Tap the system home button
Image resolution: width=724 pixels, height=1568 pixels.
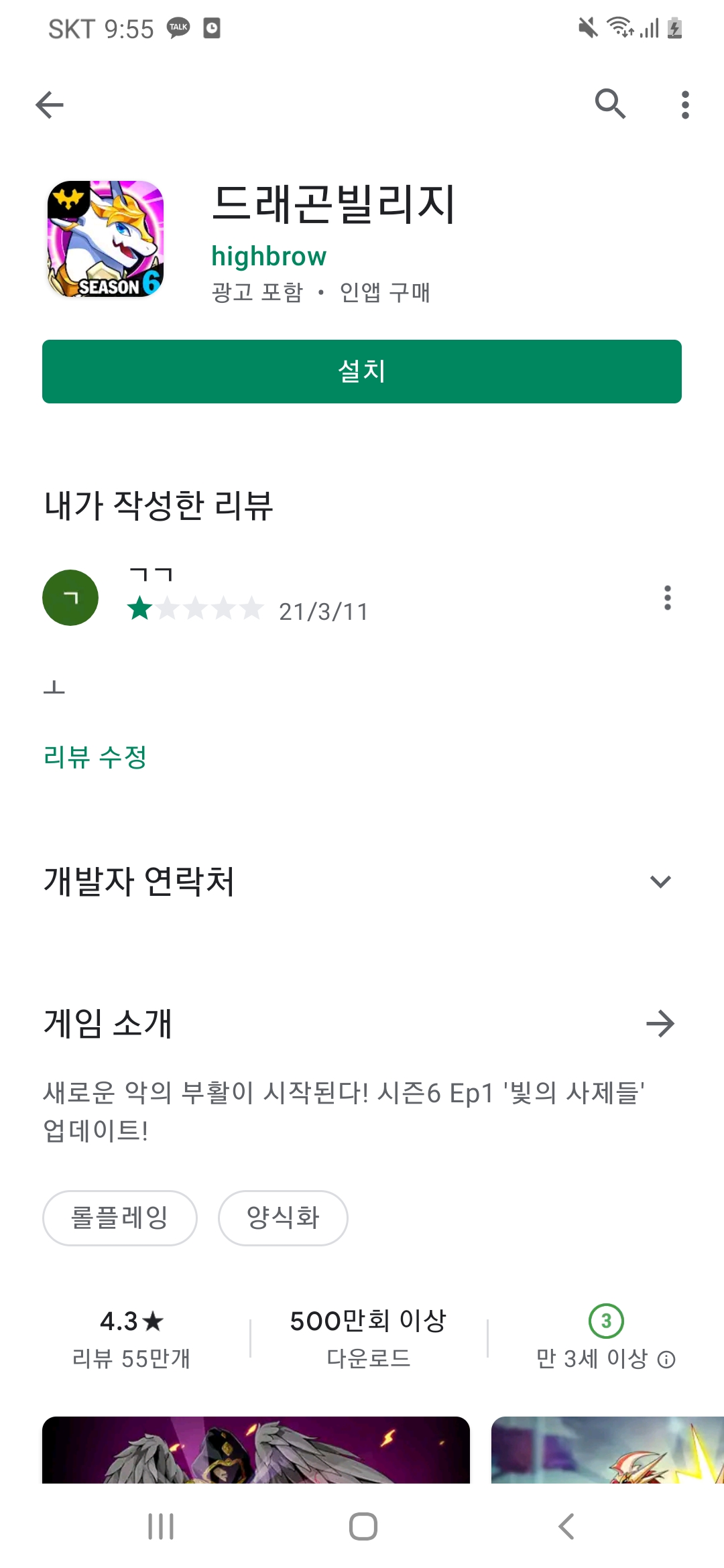(x=363, y=1526)
